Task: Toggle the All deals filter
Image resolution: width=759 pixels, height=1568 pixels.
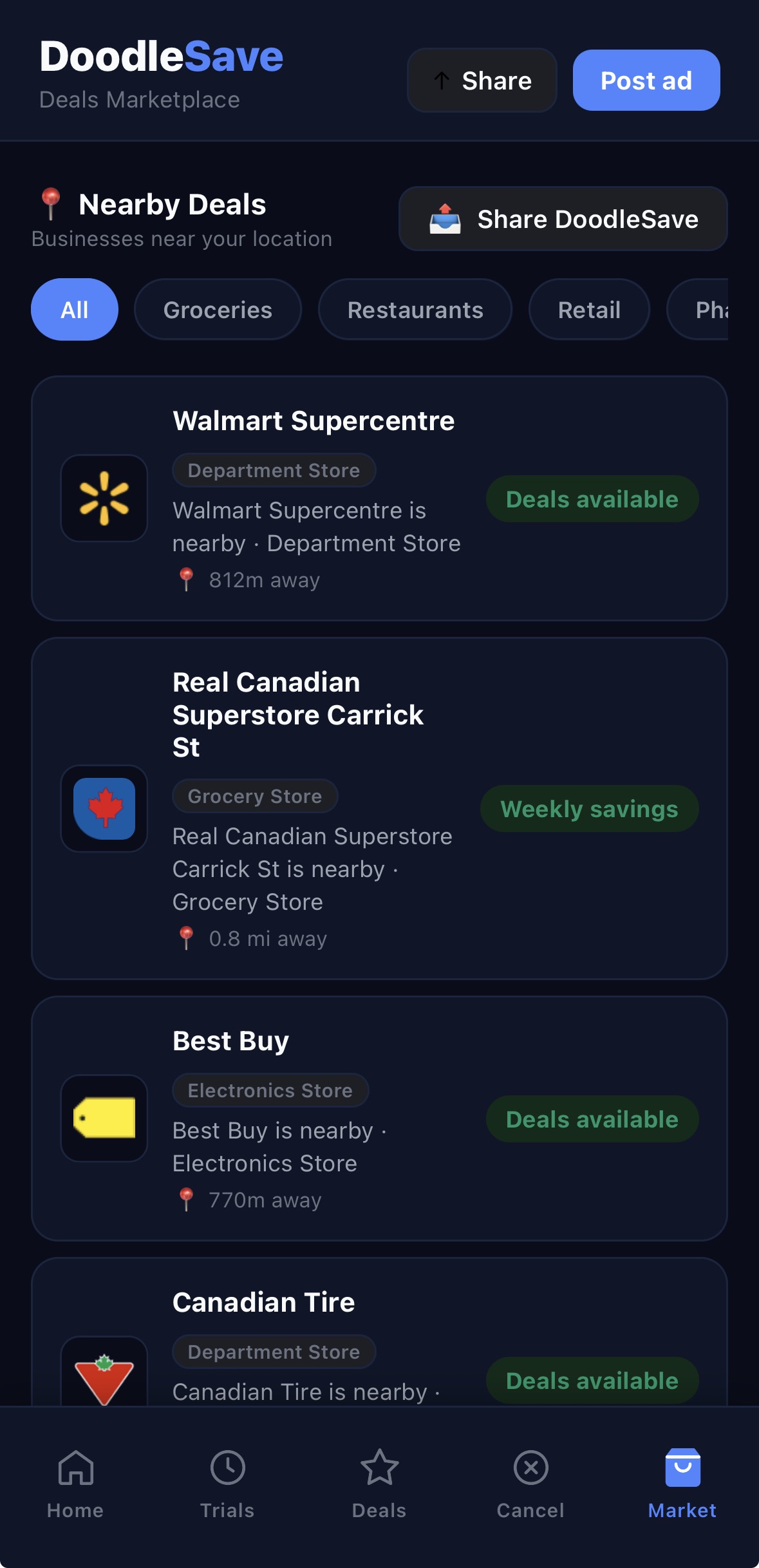Action: [74, 309]
